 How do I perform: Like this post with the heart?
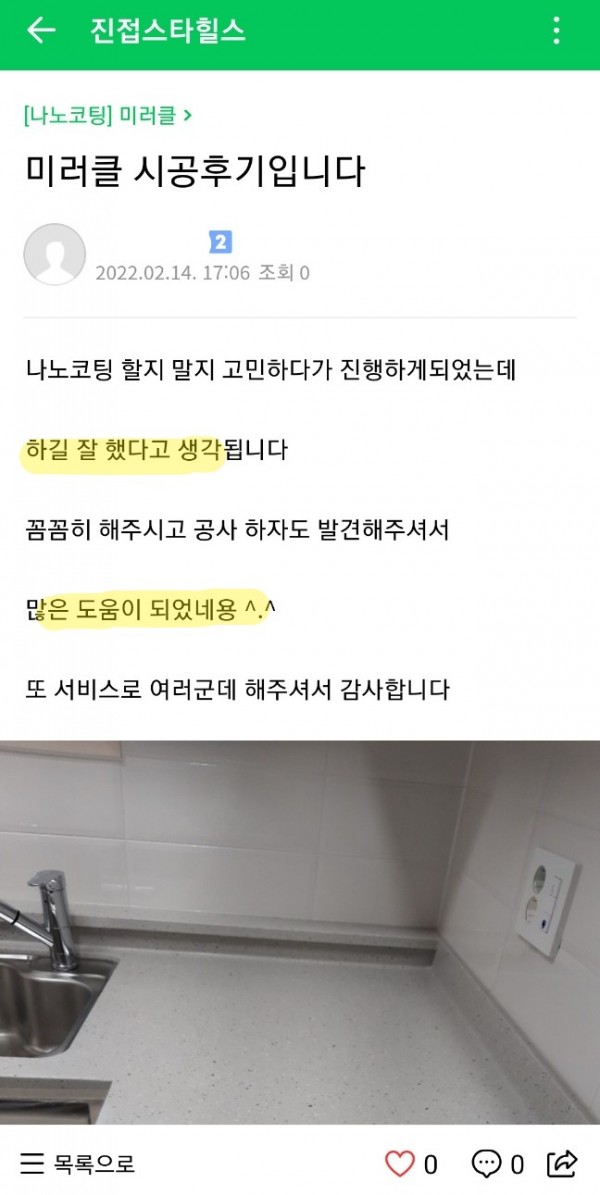point(400,1164)
